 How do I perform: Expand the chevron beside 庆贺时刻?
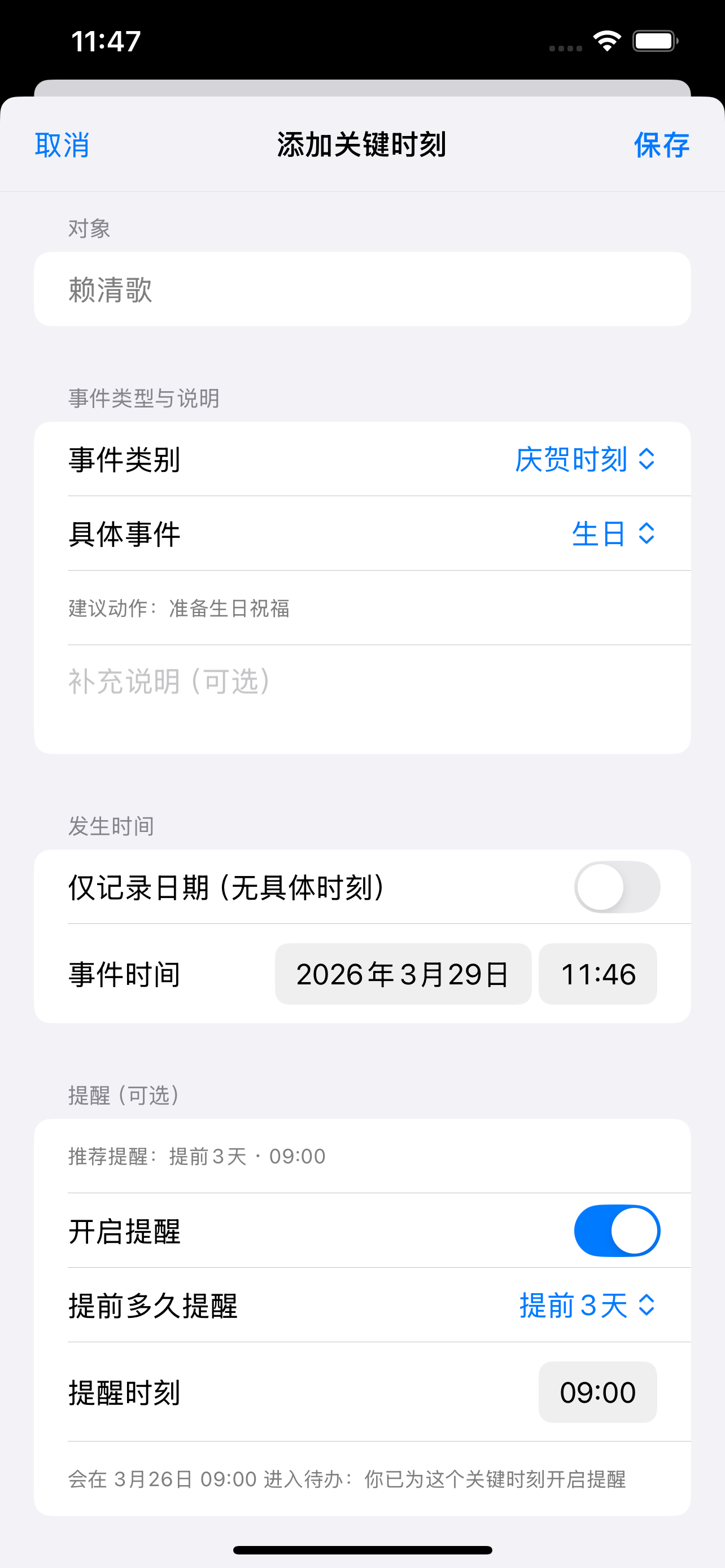[647, 460]
